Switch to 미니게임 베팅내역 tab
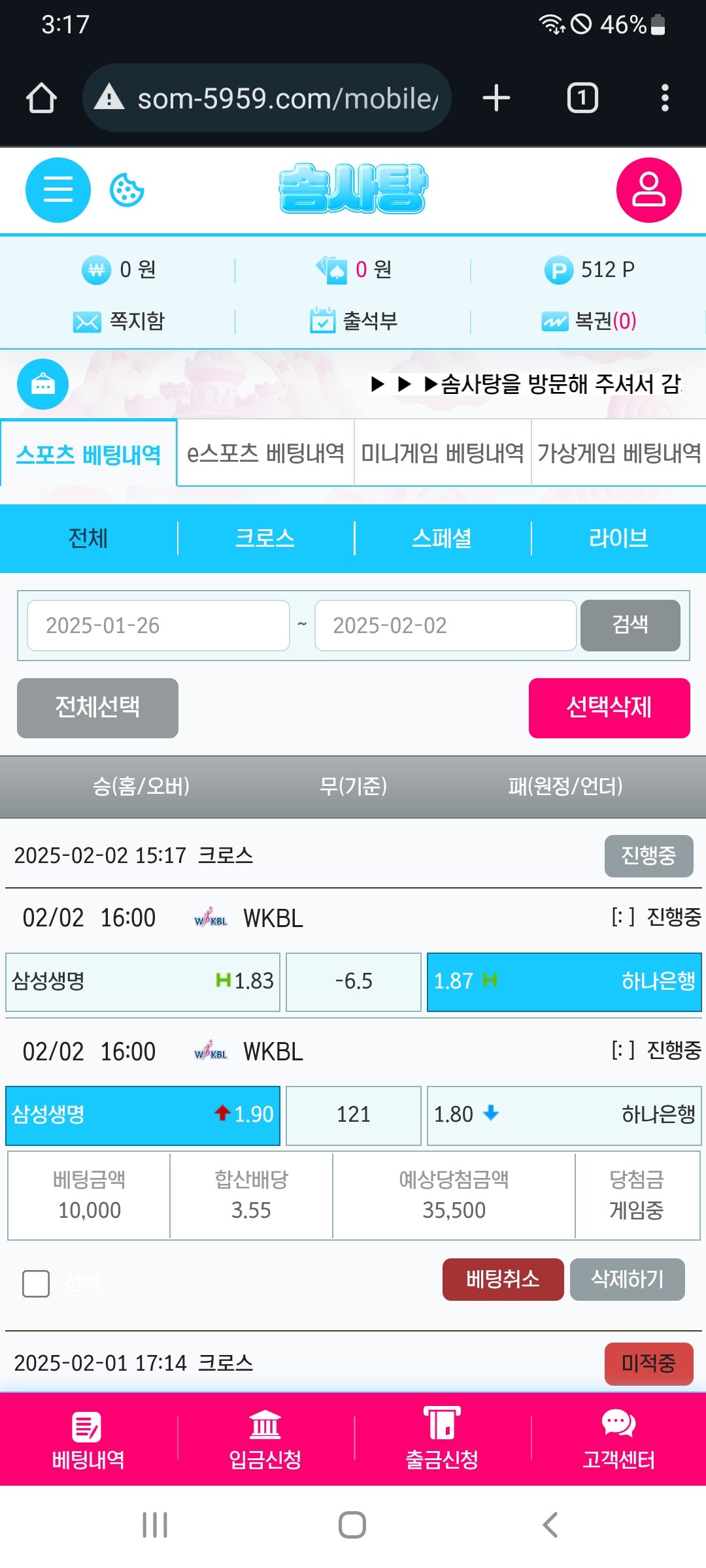Viewport: 706px width, 1568px height. [x=443, y=453]
